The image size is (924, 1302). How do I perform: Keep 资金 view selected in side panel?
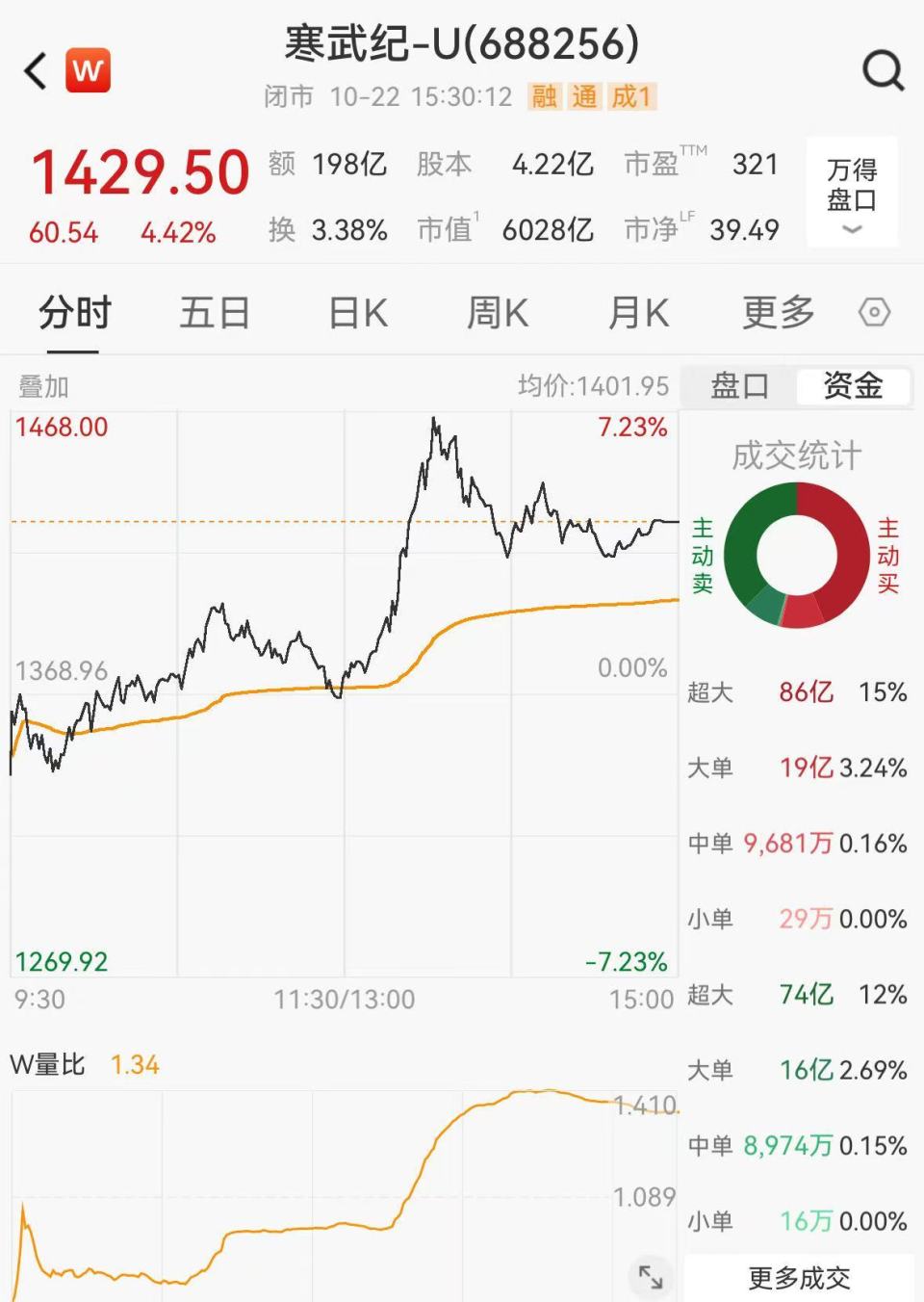(853, 385)
